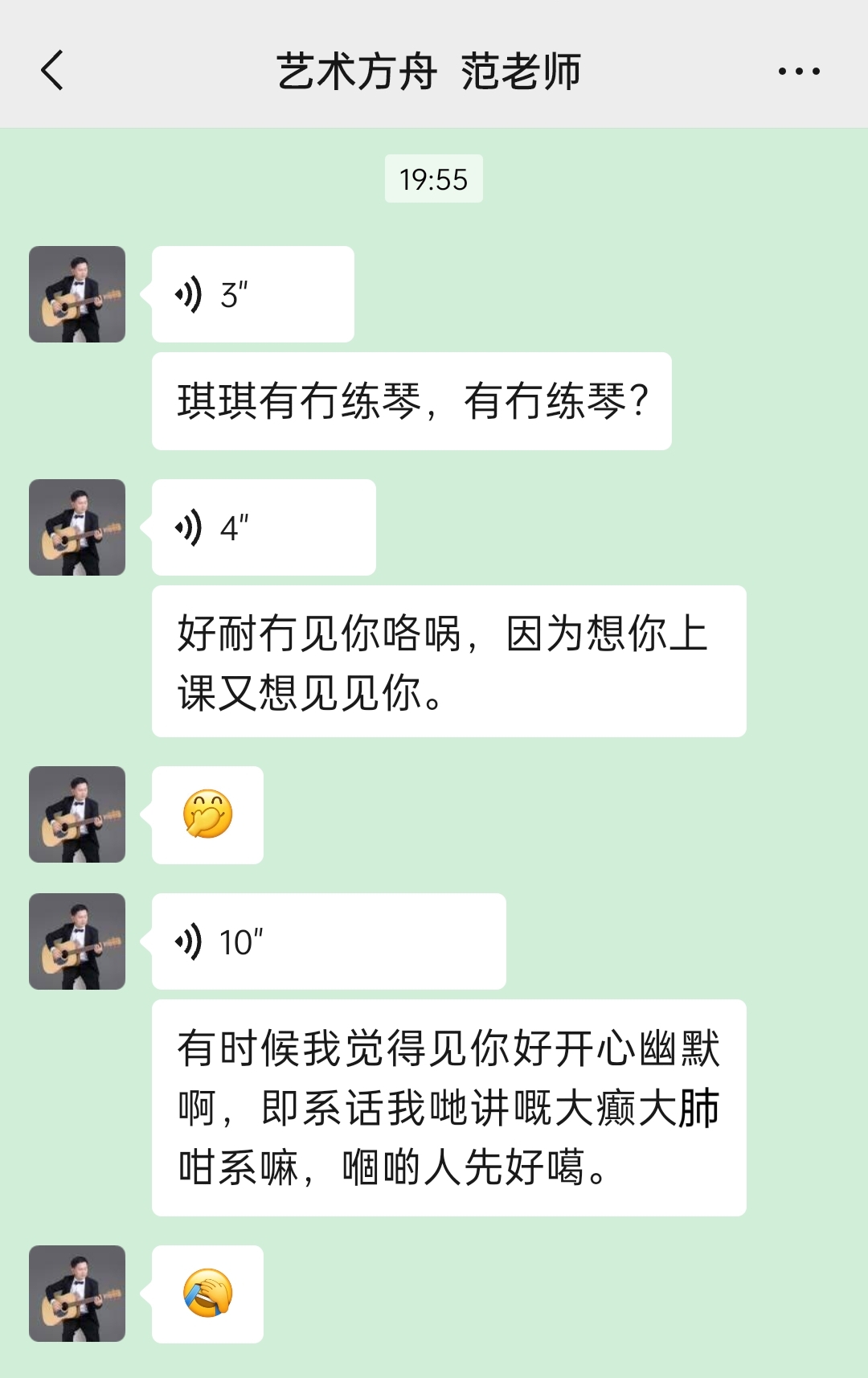Open 范老师's avatar beside the 3" voice message
868x1378 pixels.
click(77, 294)
